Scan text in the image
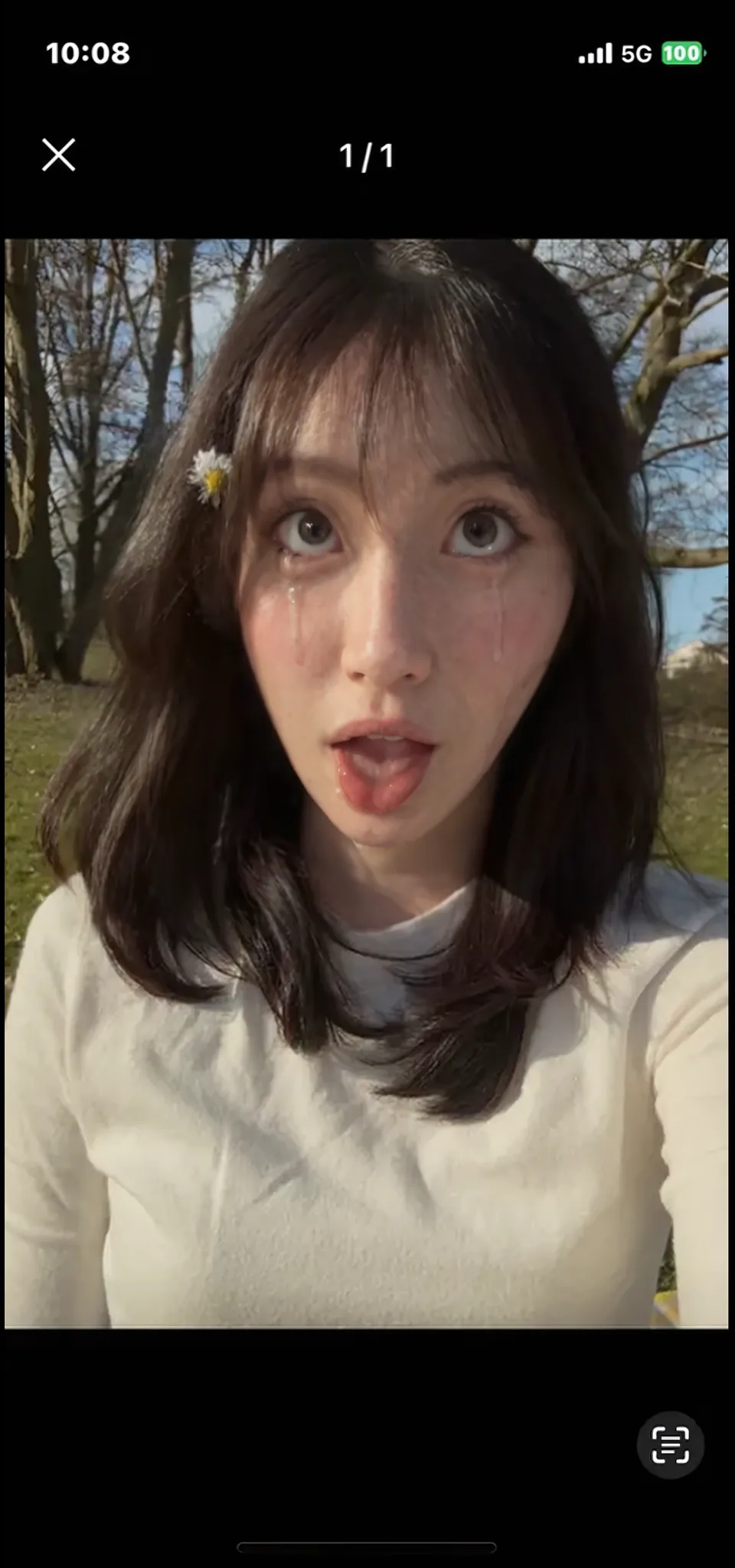The image size is (735, 1568). coord(670,1445)
